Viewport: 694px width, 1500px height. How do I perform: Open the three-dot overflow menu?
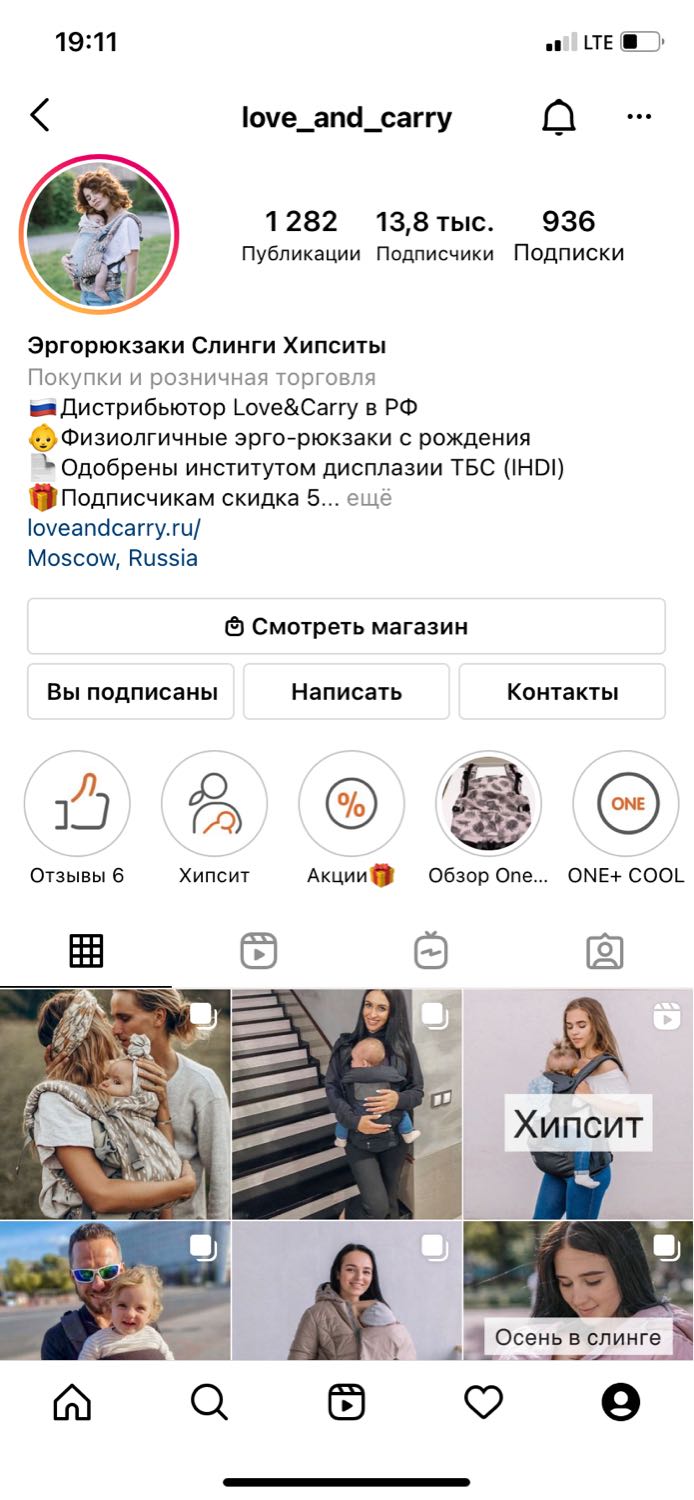(639, 117)
